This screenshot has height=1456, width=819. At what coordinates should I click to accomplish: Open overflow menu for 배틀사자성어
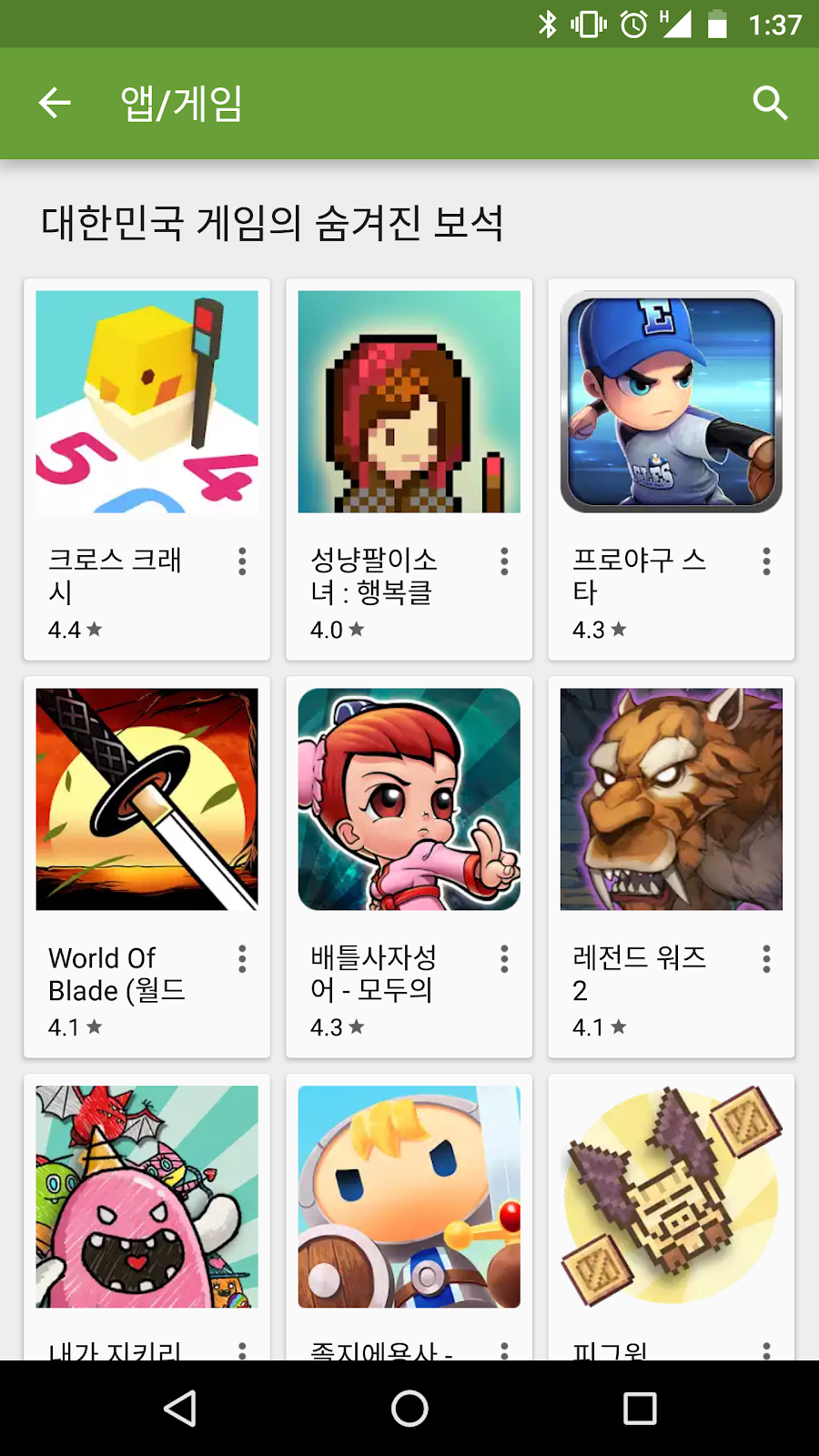pyautogui.click(x=504, y=958)
